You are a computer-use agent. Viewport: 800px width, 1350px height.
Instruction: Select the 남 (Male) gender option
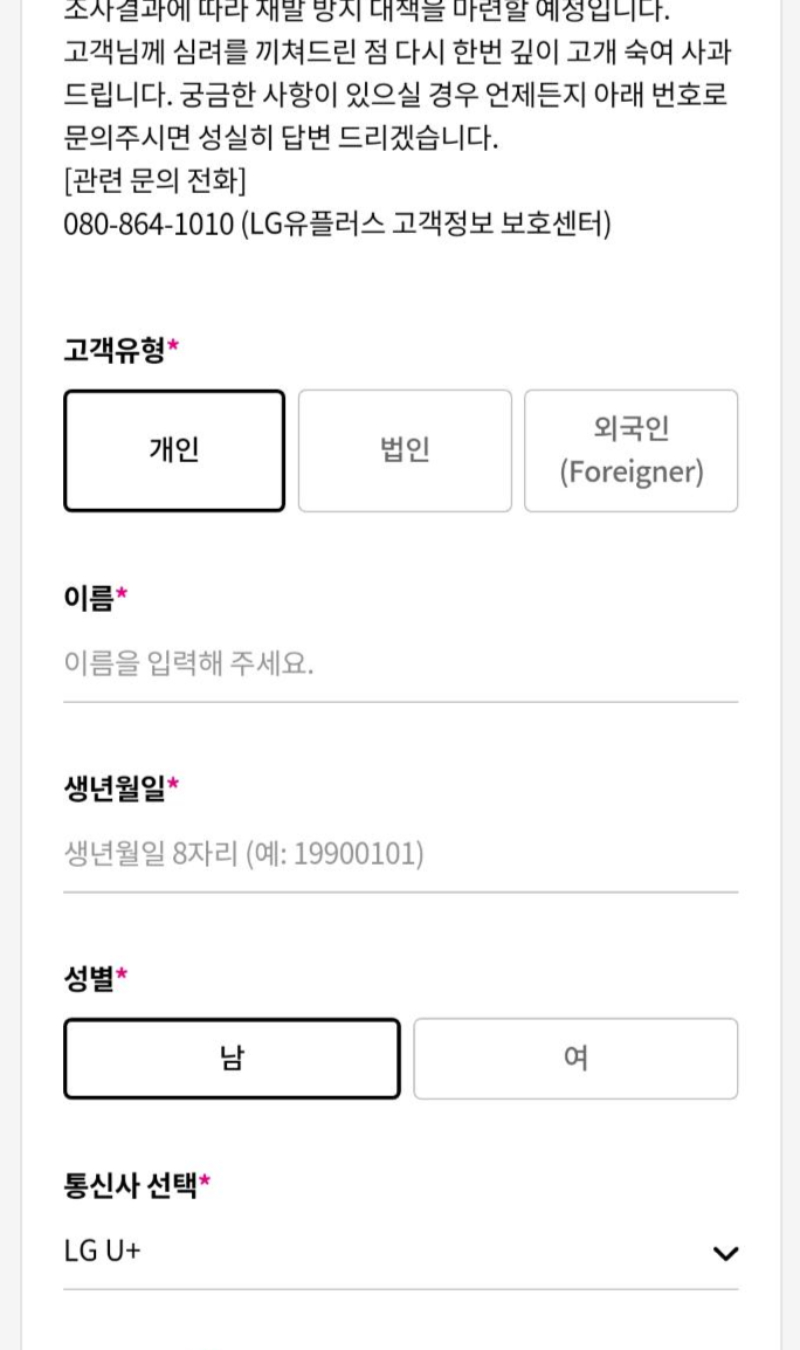pos(231,1059)
